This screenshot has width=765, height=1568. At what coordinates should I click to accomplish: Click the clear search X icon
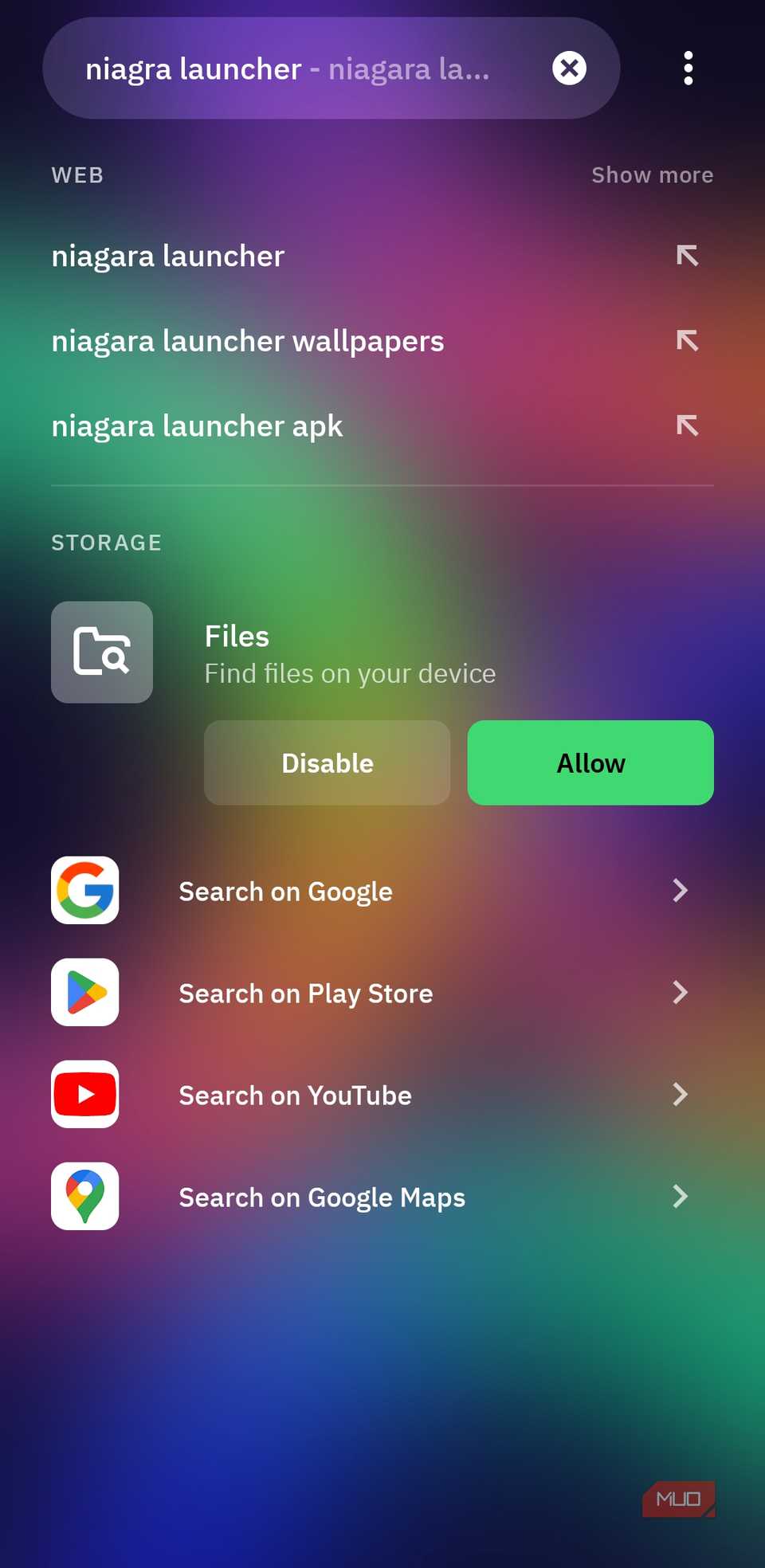click(x=569, y=69)
